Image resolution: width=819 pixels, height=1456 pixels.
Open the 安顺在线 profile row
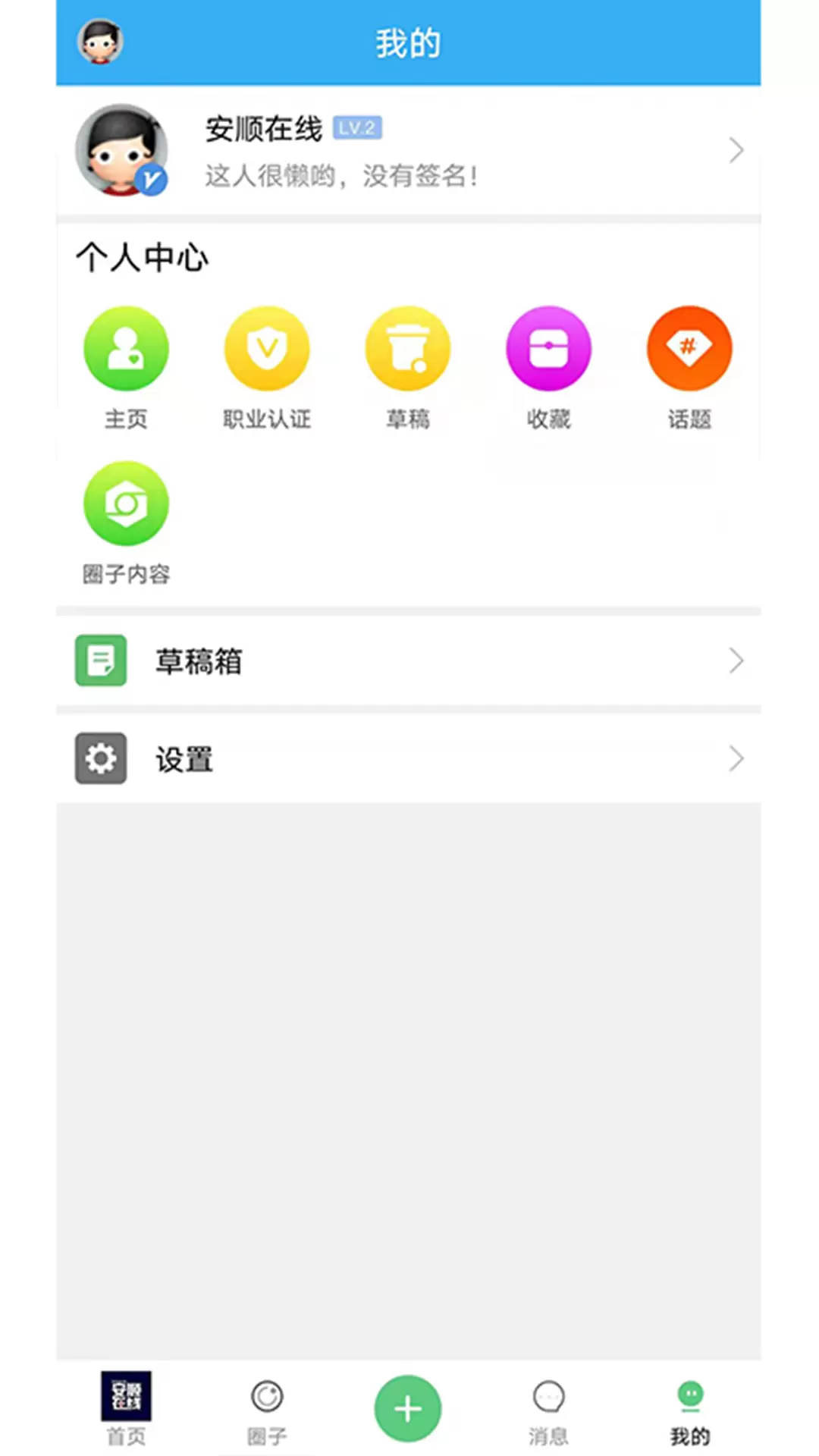[x=409, y=151]
